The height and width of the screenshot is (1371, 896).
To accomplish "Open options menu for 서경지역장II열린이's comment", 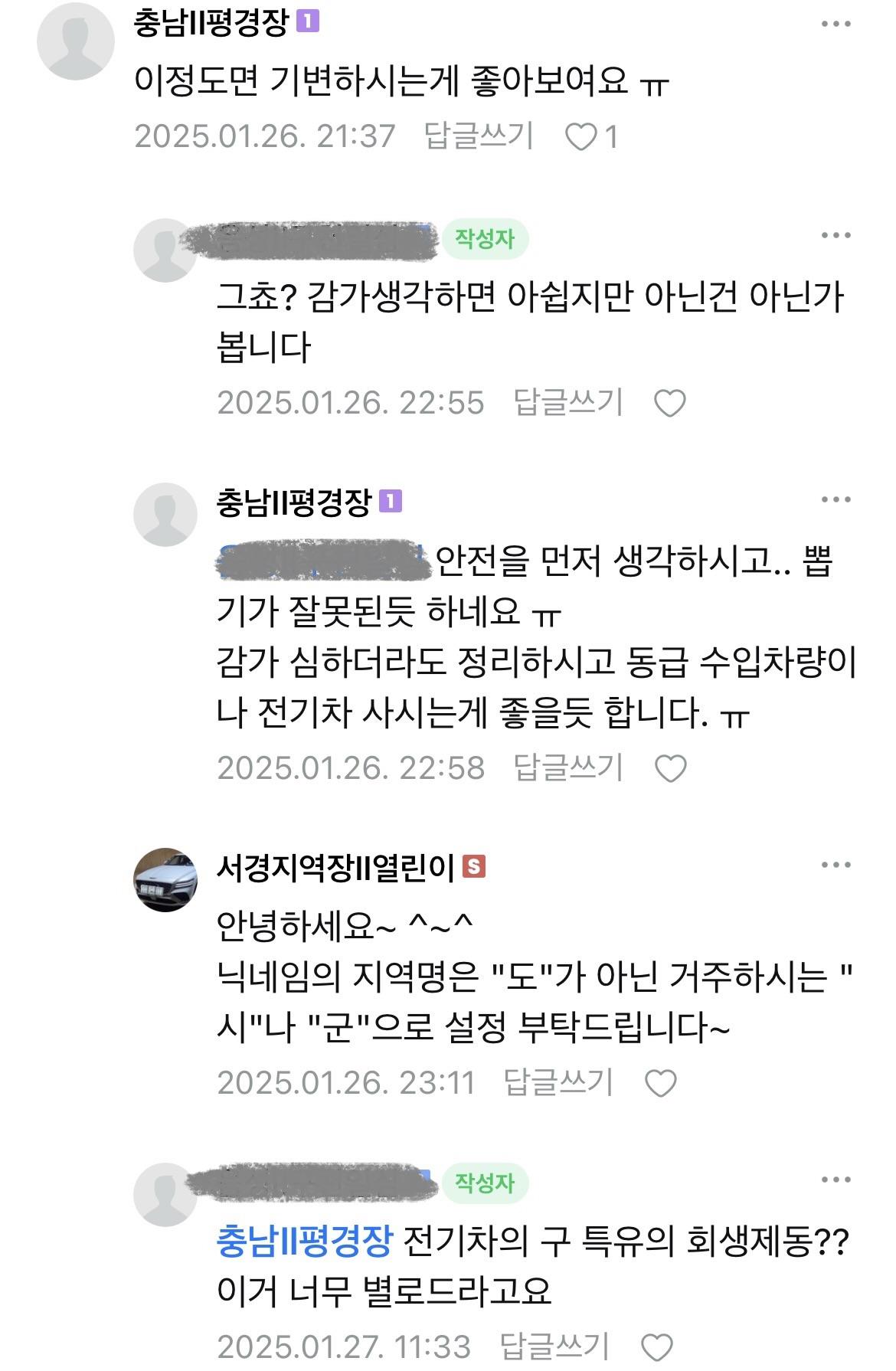I will [x=836, y=865].
